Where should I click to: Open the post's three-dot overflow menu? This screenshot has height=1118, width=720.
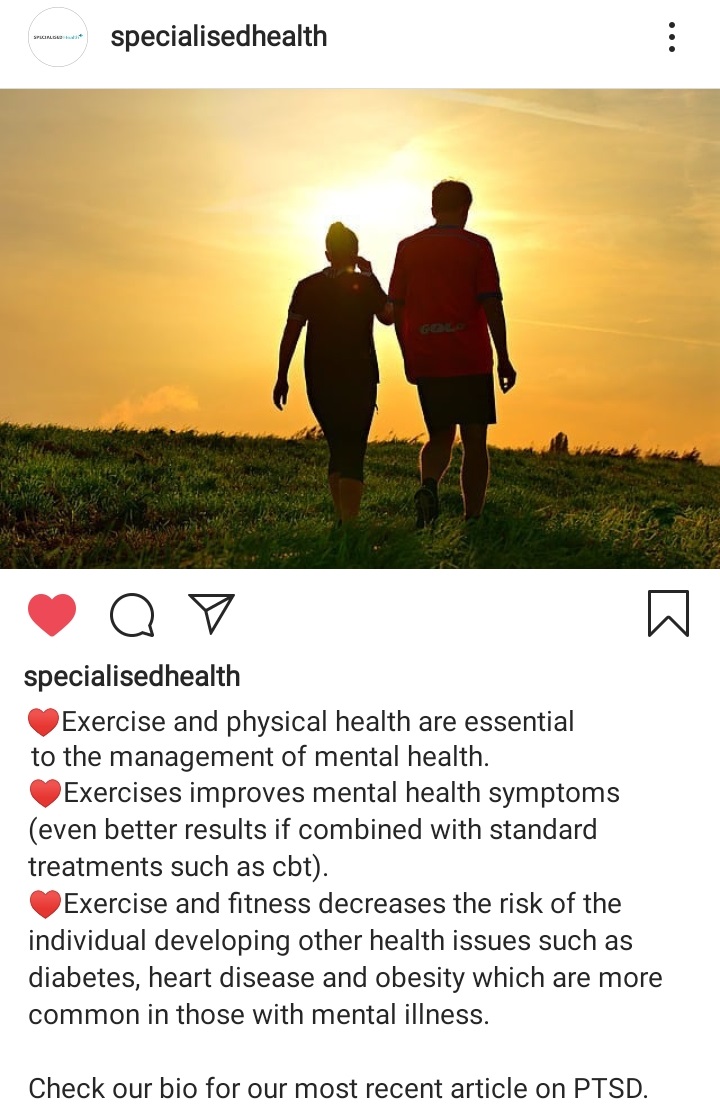click(672, 37)
